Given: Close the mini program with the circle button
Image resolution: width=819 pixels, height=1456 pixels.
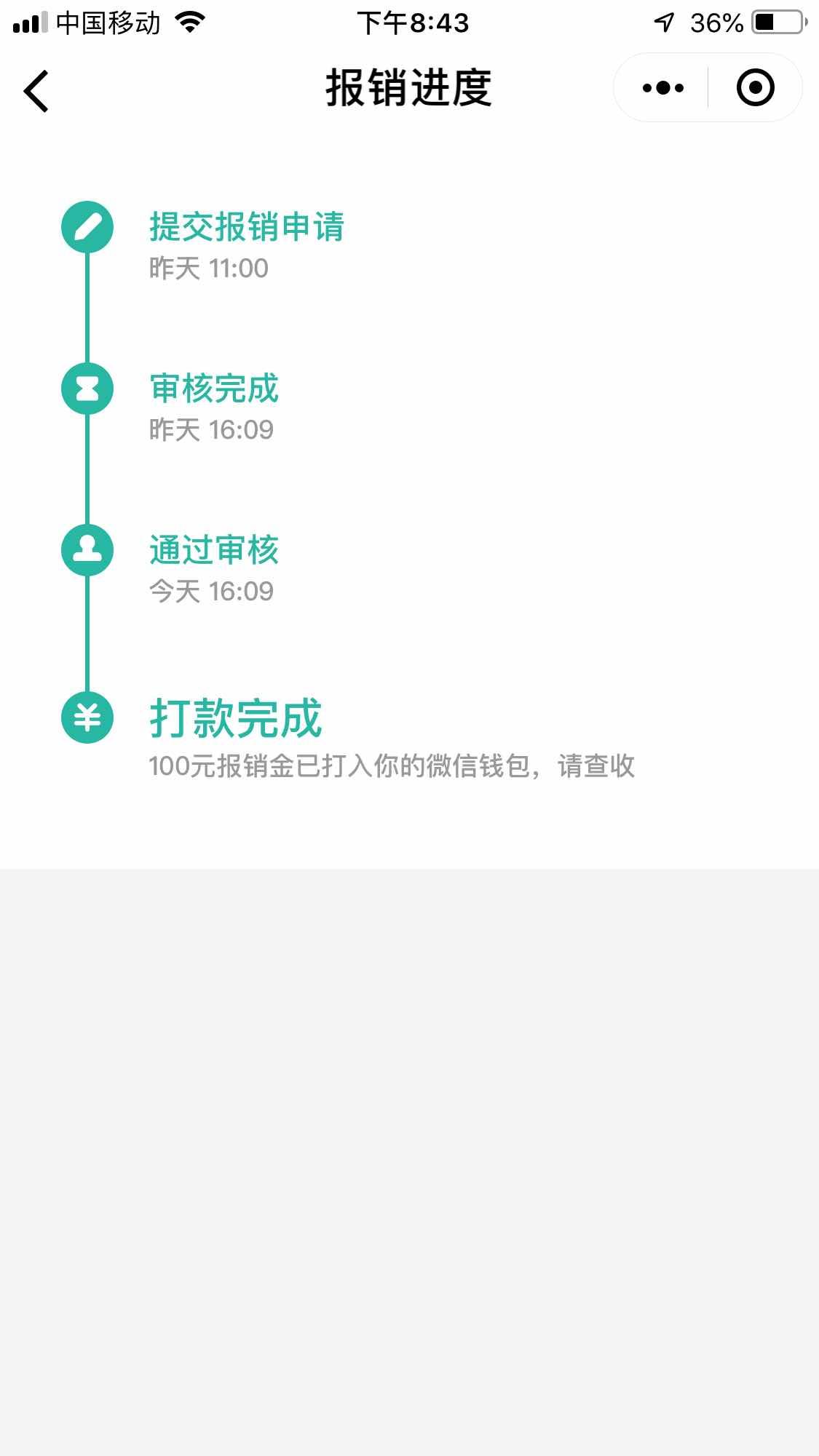Looking at the screenshot, I should pos(755,88).
